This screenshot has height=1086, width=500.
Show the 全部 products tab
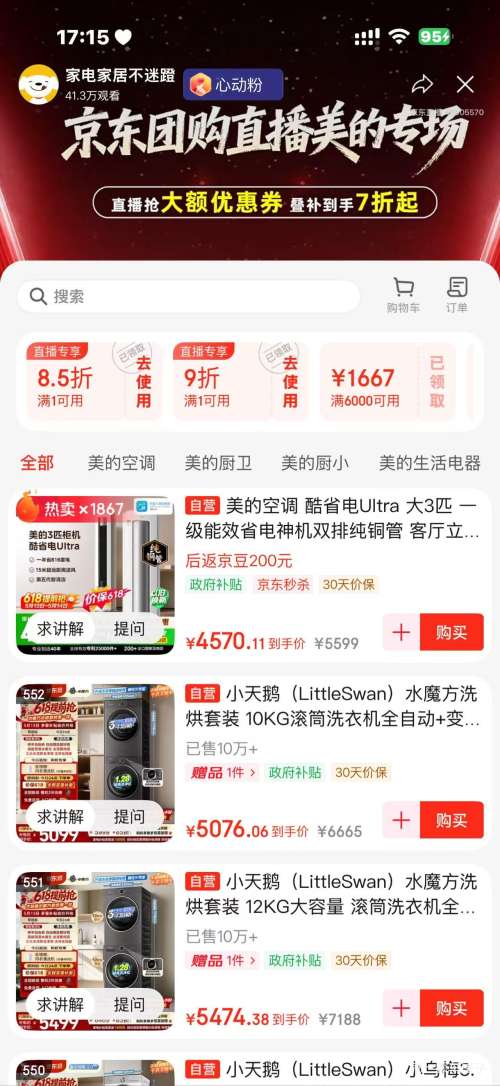(37, 463)
